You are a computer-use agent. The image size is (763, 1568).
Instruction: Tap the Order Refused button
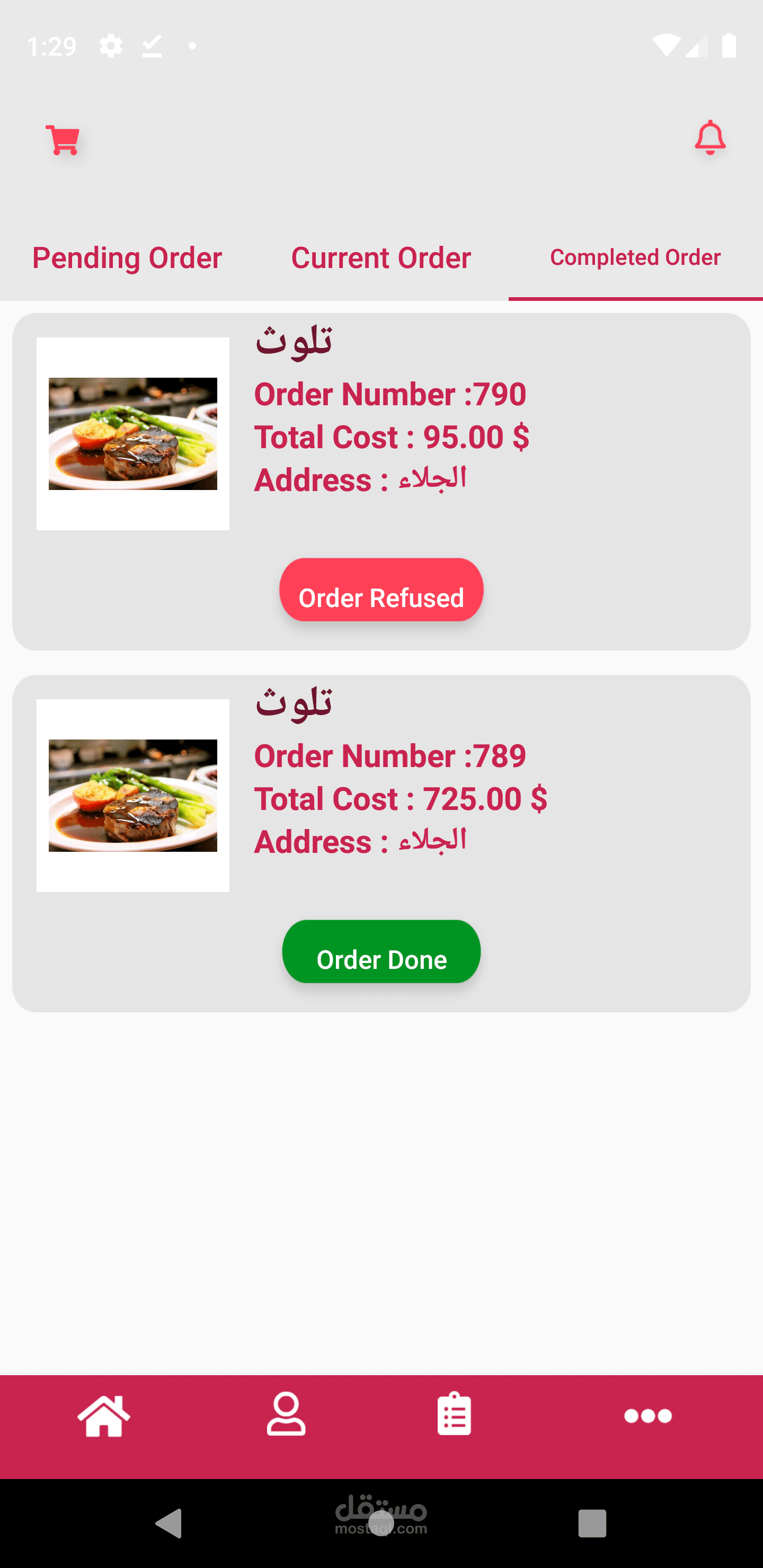(x=381, y=591)
